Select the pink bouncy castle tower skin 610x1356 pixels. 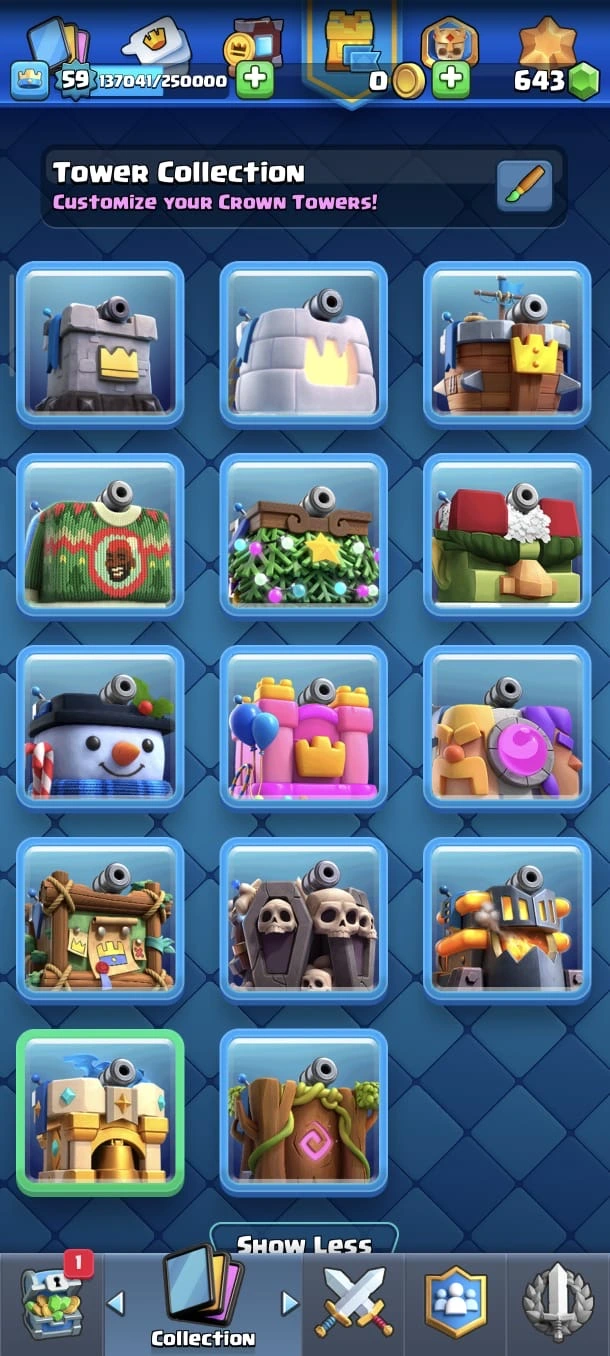tap(304, 728)
